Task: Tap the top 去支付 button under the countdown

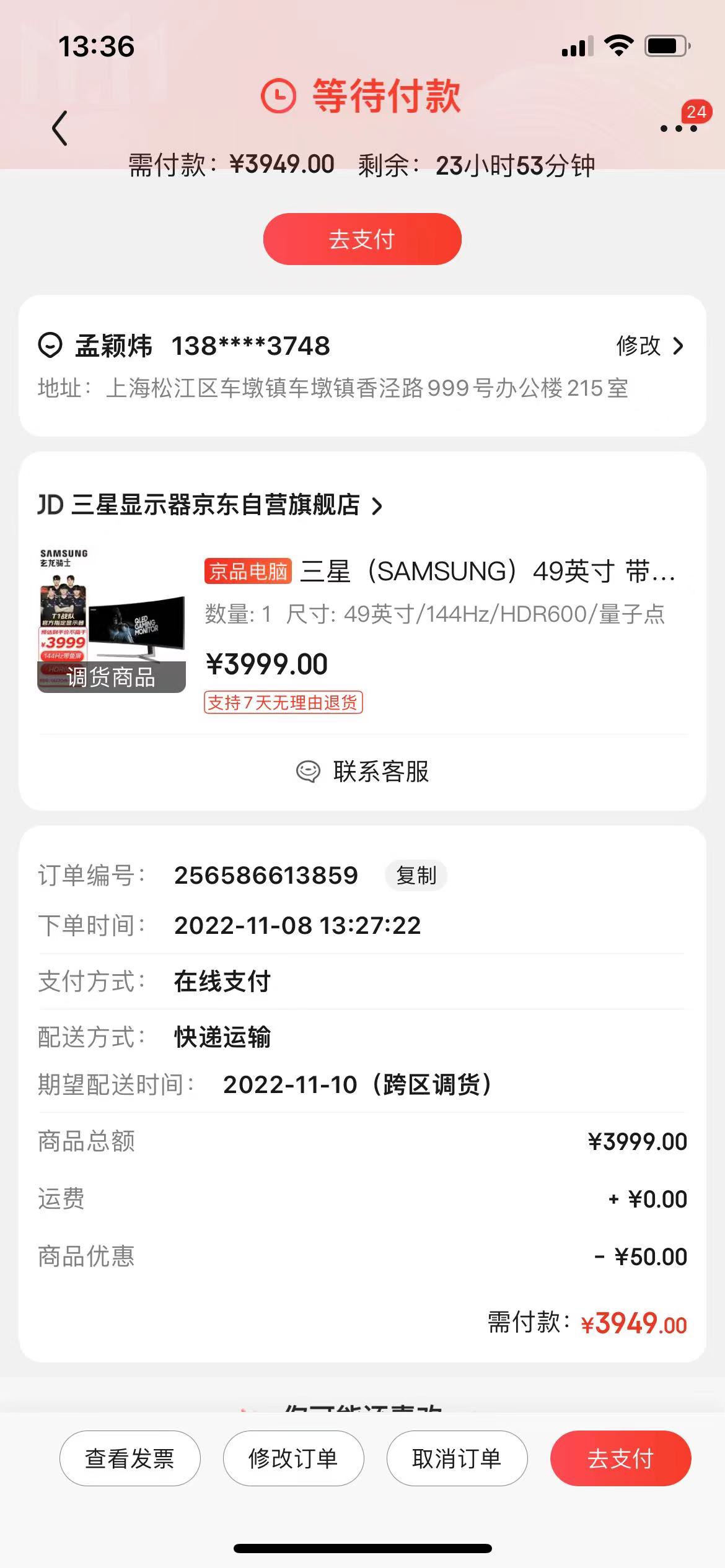Action: pos(362,240)
